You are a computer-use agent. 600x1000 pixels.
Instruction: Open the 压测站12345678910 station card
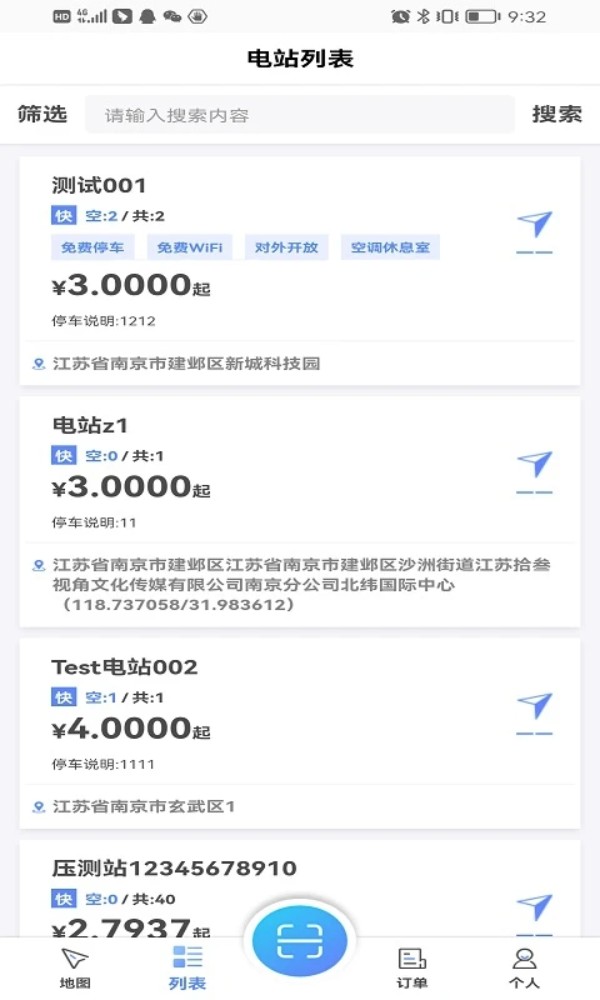click(300, 889)
